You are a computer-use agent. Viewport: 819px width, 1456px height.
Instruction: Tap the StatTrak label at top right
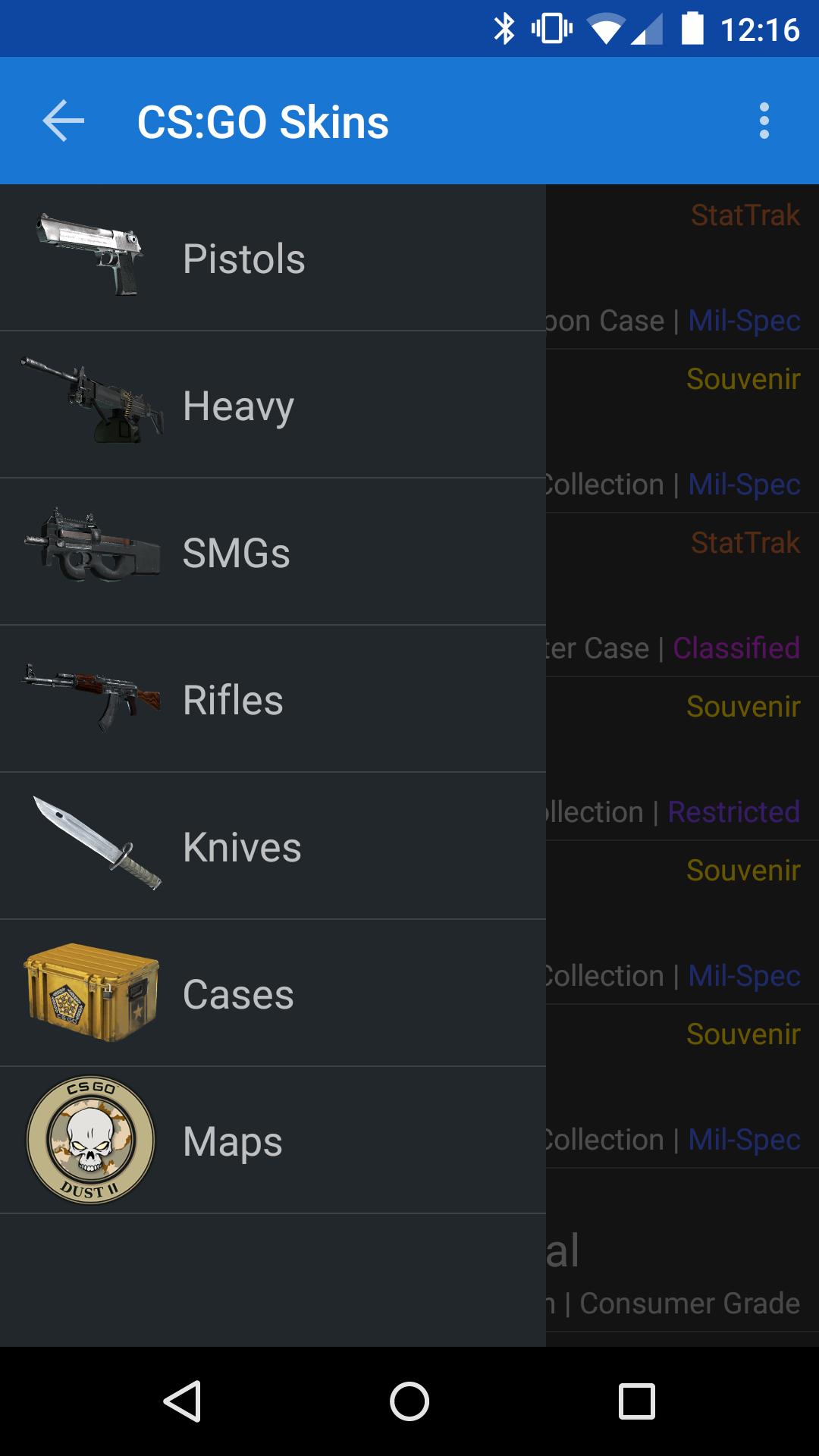[x=745, y=215]
